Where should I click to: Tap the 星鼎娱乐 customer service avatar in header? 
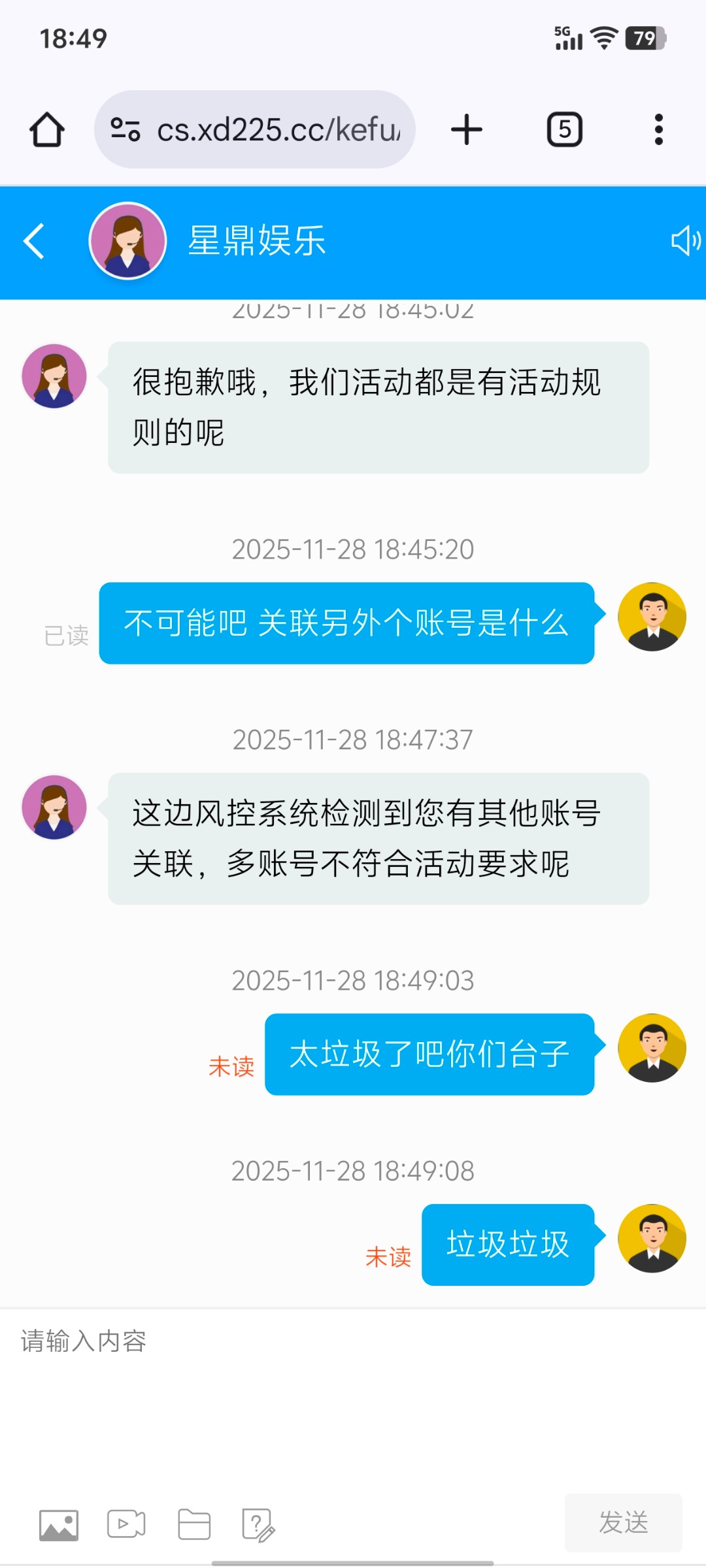pyautogui.click(x=127, y=242)
